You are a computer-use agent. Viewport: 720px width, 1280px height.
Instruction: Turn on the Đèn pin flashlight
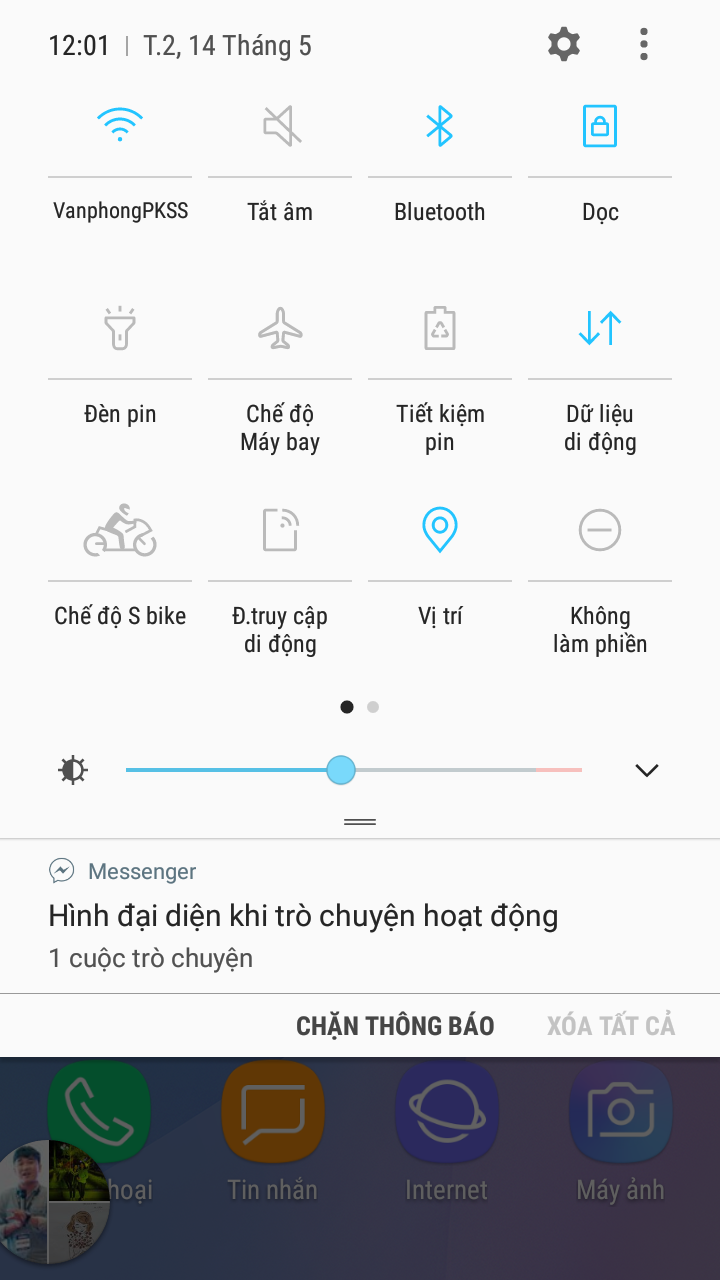tap(120, 329)
